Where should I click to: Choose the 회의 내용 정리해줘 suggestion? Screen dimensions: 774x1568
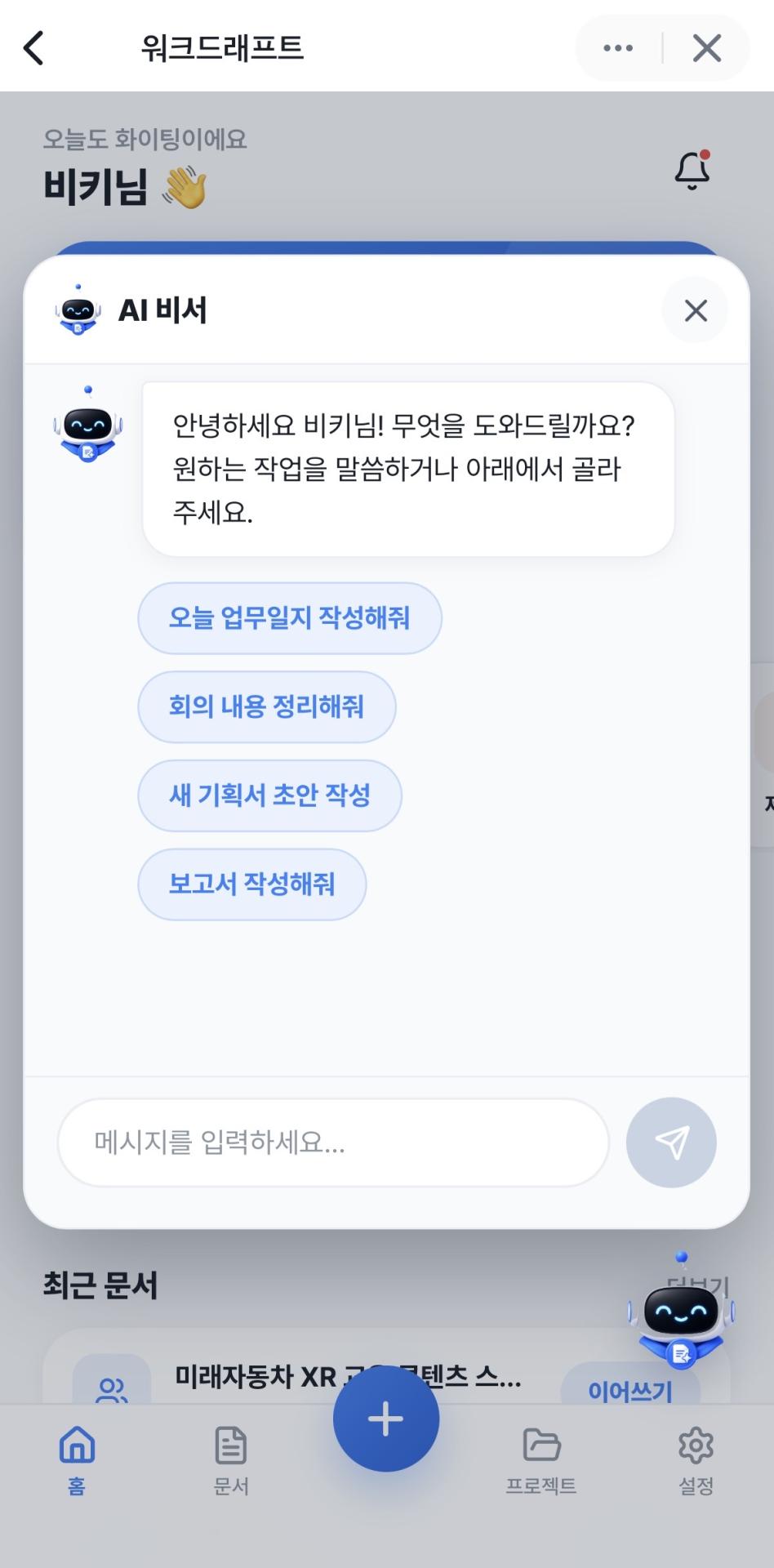(x=267, y=707)
